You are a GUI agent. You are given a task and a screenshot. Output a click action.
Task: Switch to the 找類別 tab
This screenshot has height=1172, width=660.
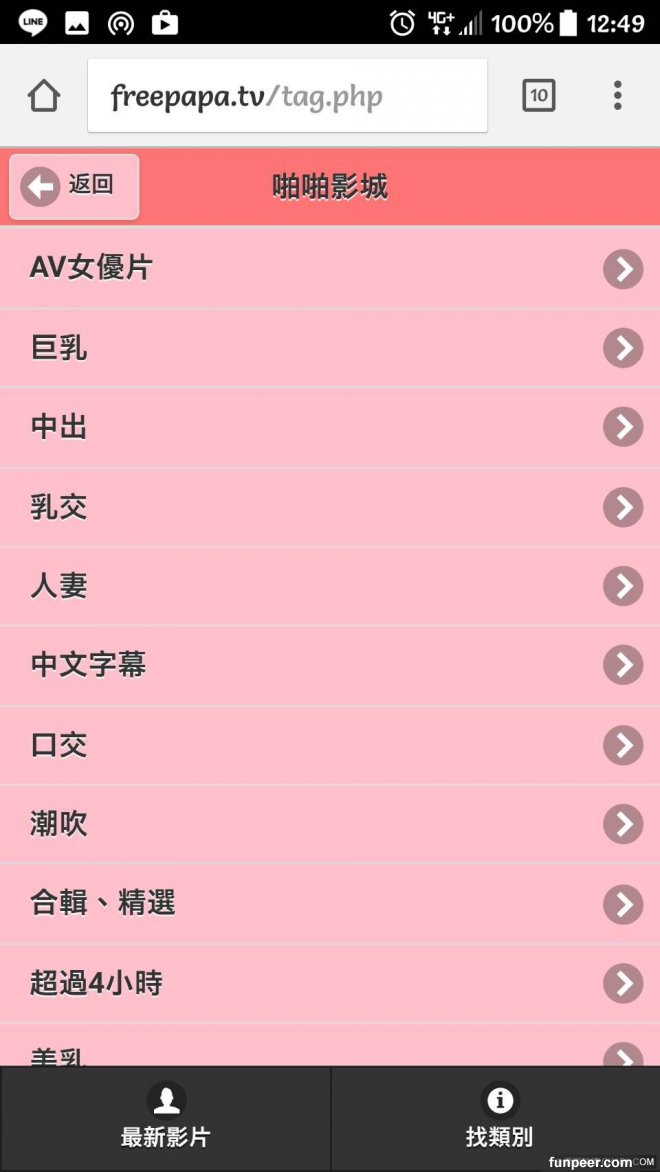pyautogui.click(x=498, y=1118)
